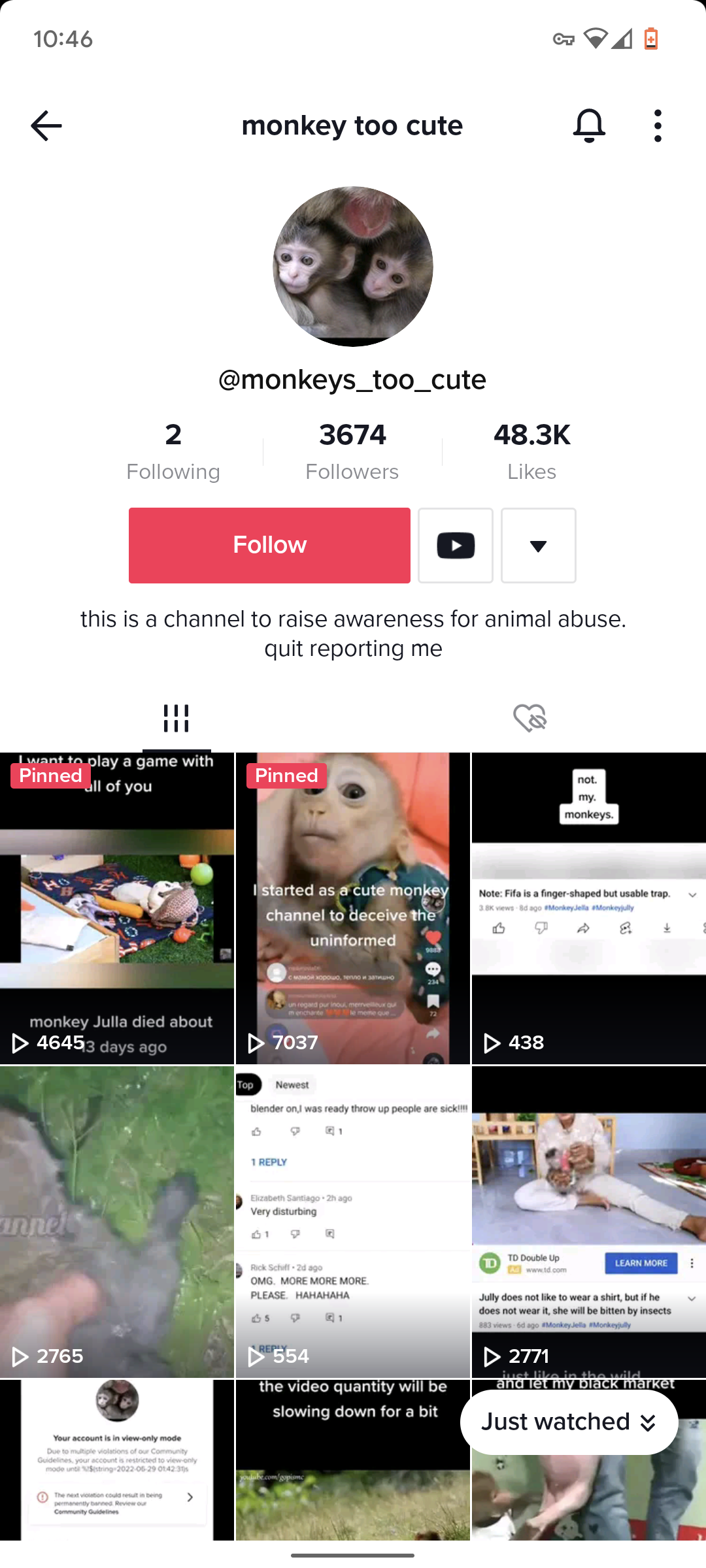Expand suggested accounts dropdown arrow
Viewport: 706px width, 1568px height.
538,545
